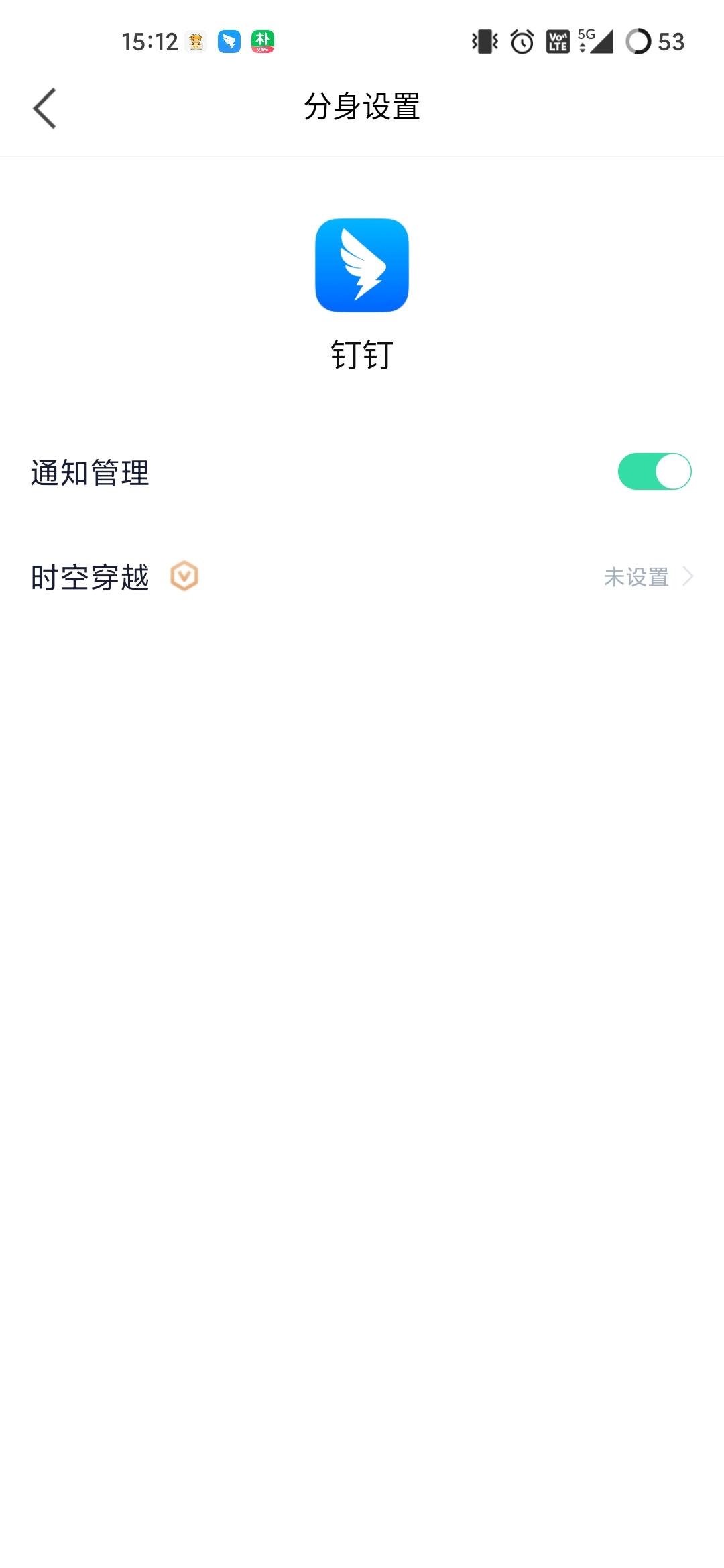Tap the DingTalk app icon

pyautogui.click(x=362, y=266)
